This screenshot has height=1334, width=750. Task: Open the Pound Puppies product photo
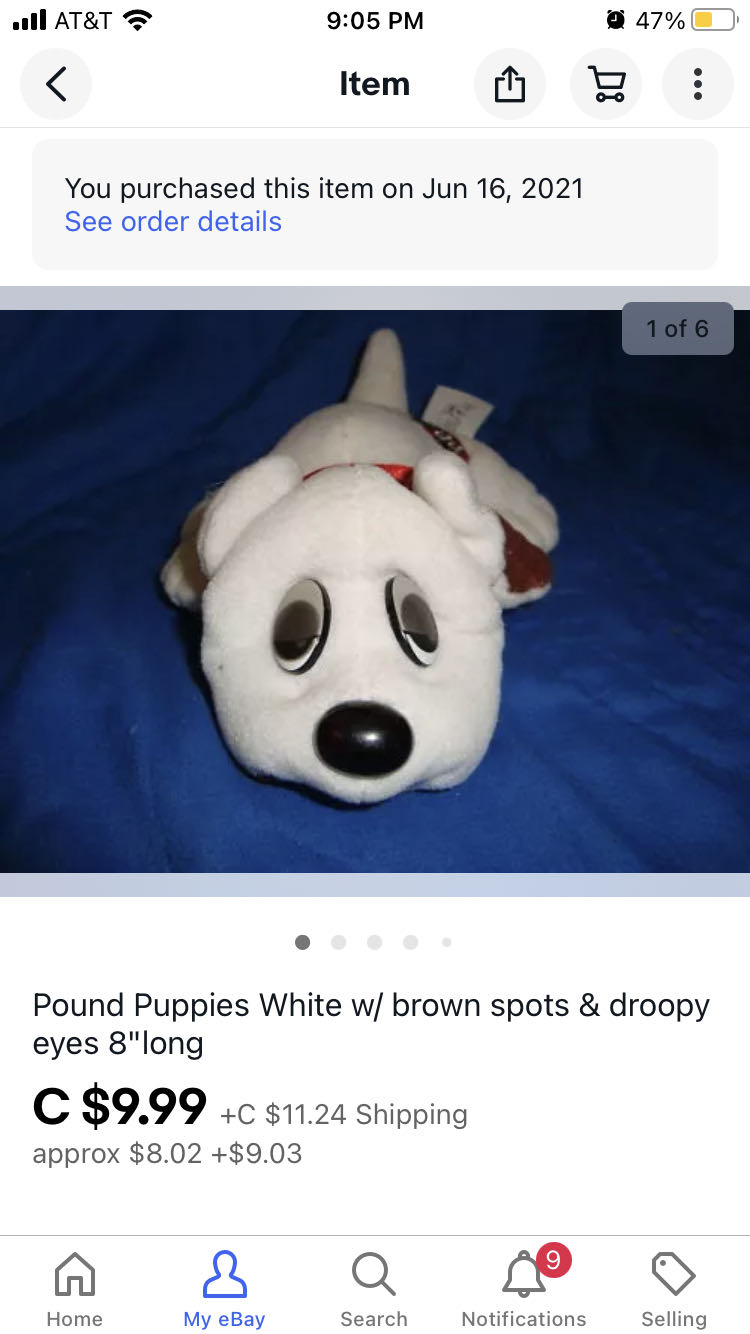[374, 590]
